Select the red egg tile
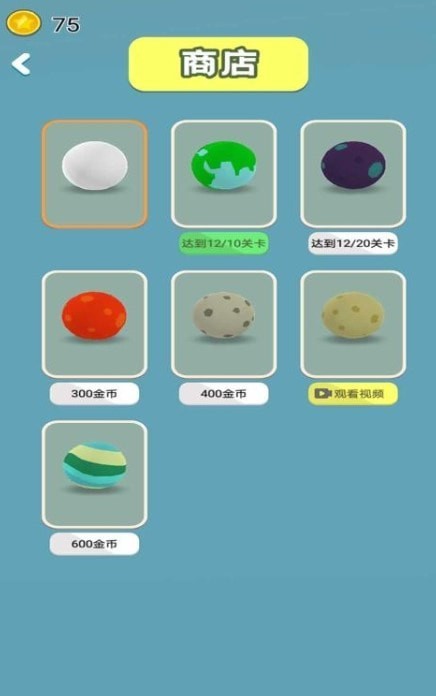The image size is (436, 696). [x=95, y=324]
